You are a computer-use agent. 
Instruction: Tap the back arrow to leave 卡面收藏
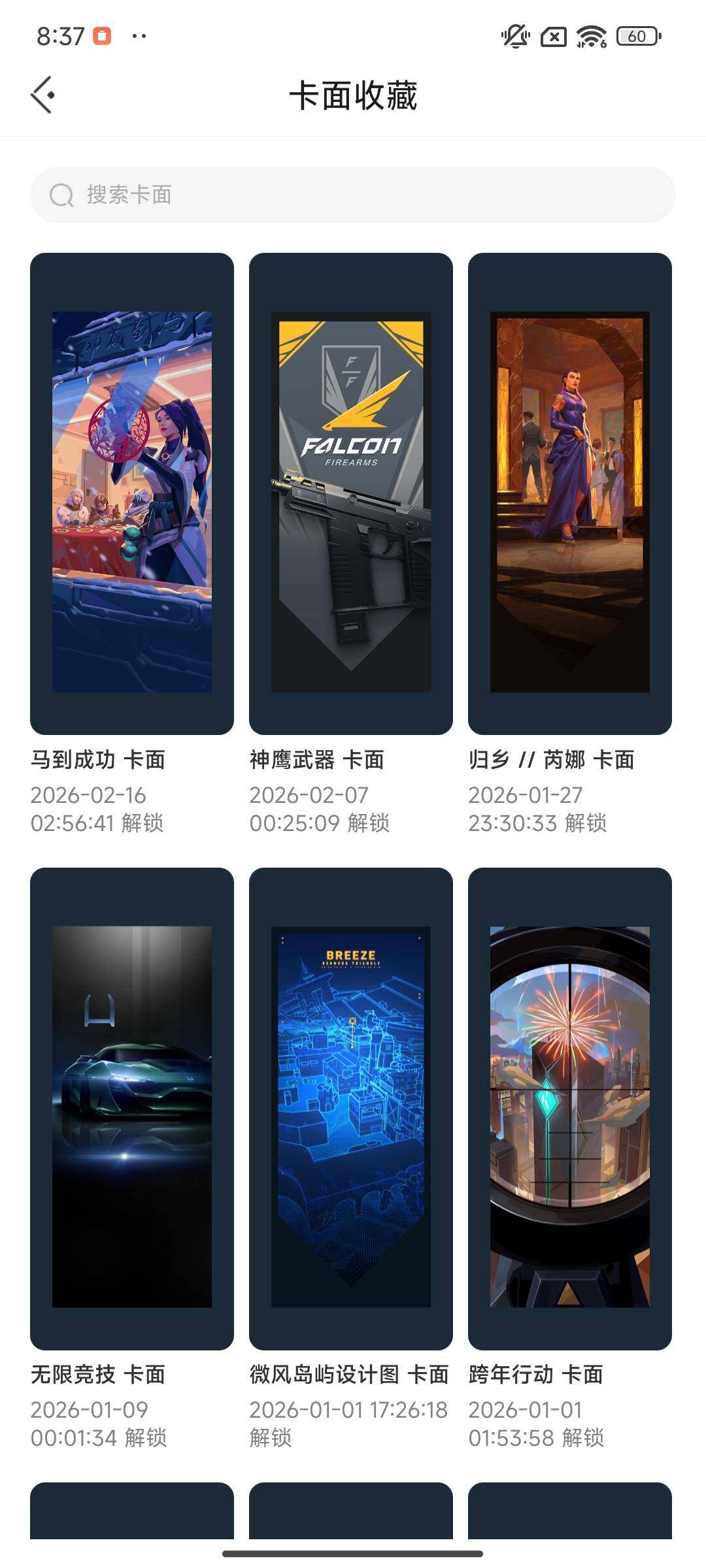pos(43,93)
